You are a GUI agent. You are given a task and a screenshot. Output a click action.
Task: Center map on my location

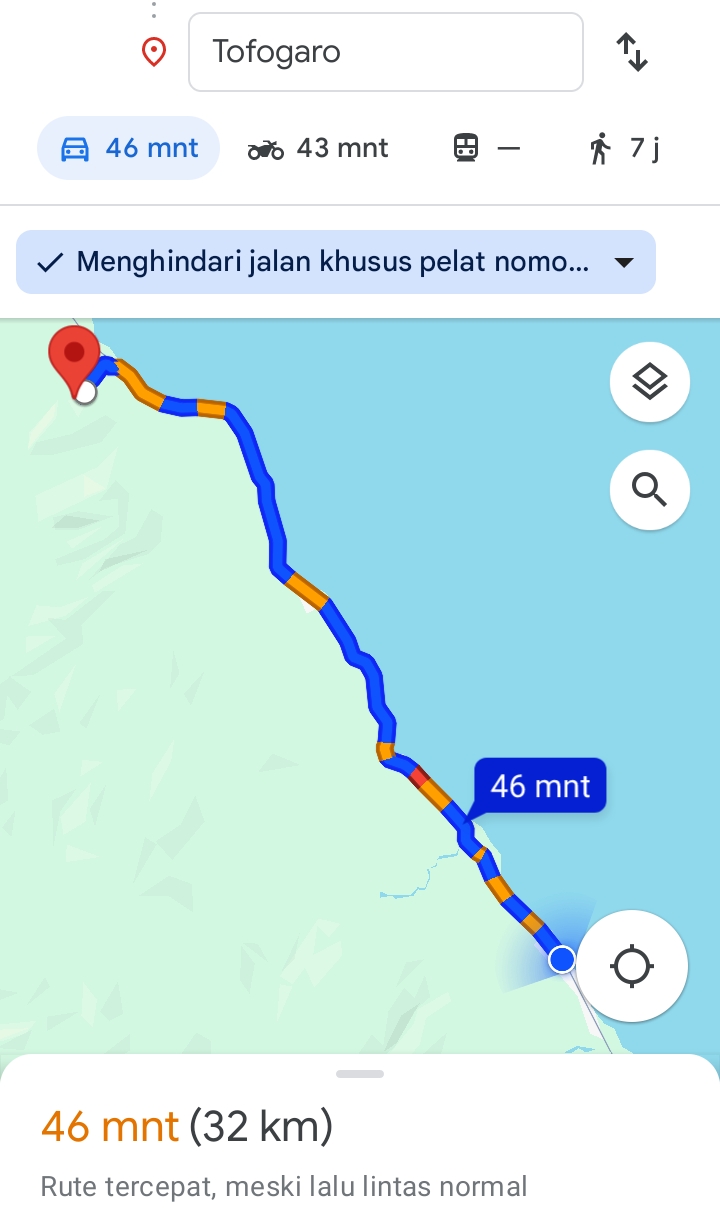632,966
